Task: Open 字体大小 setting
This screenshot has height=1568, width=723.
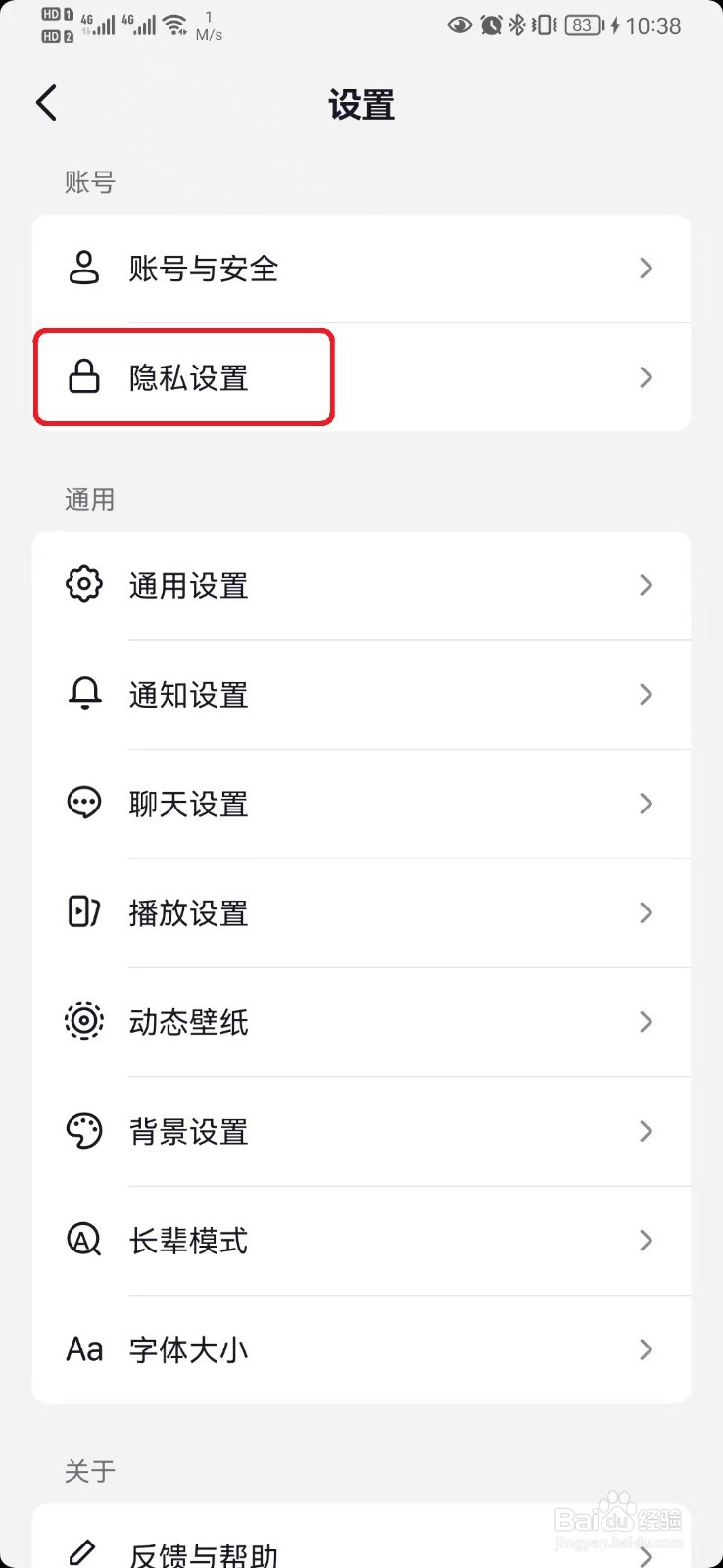Action: tap(361, 1349)
